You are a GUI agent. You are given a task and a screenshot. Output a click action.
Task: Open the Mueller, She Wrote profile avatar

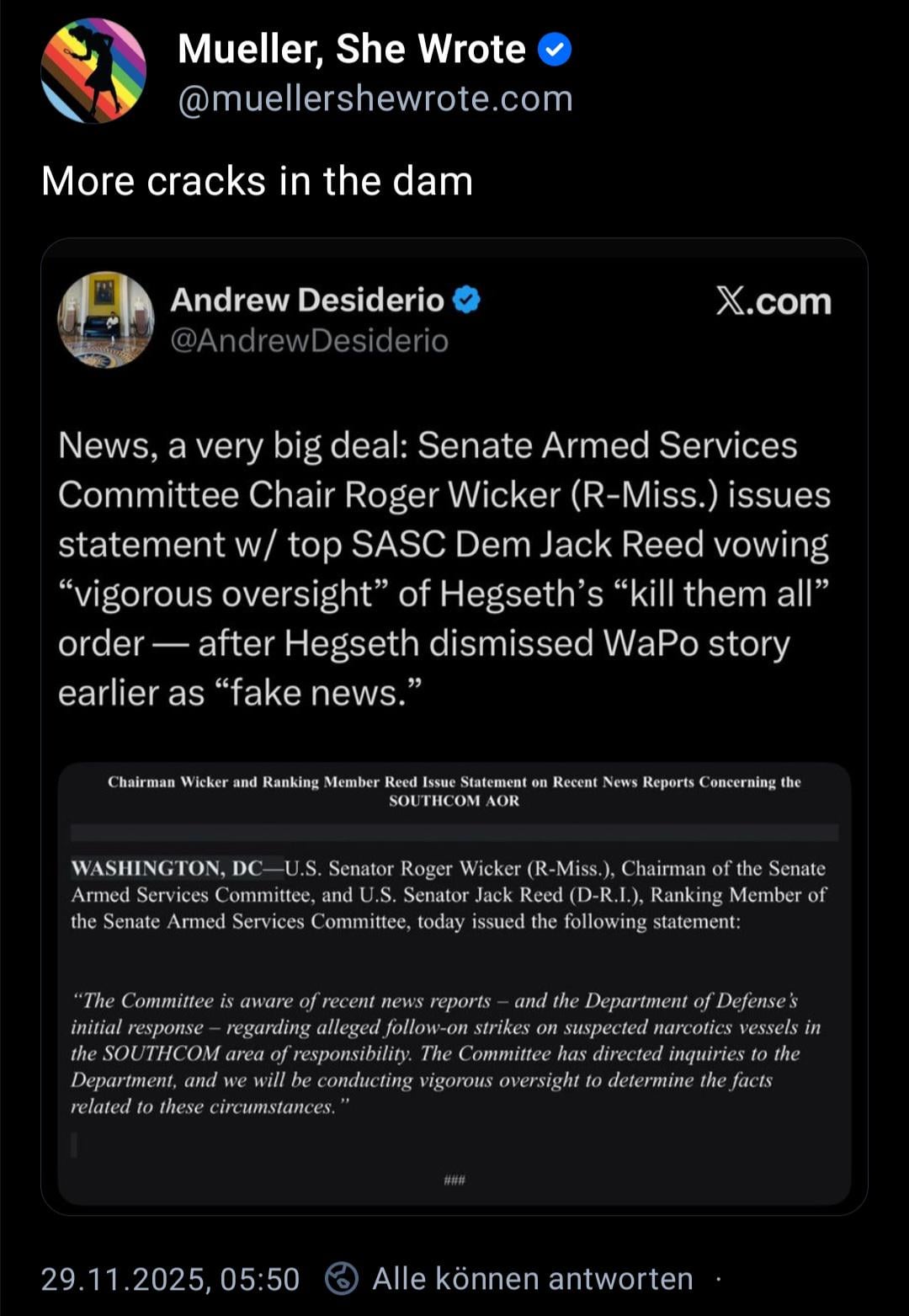(x=93, y=71)
